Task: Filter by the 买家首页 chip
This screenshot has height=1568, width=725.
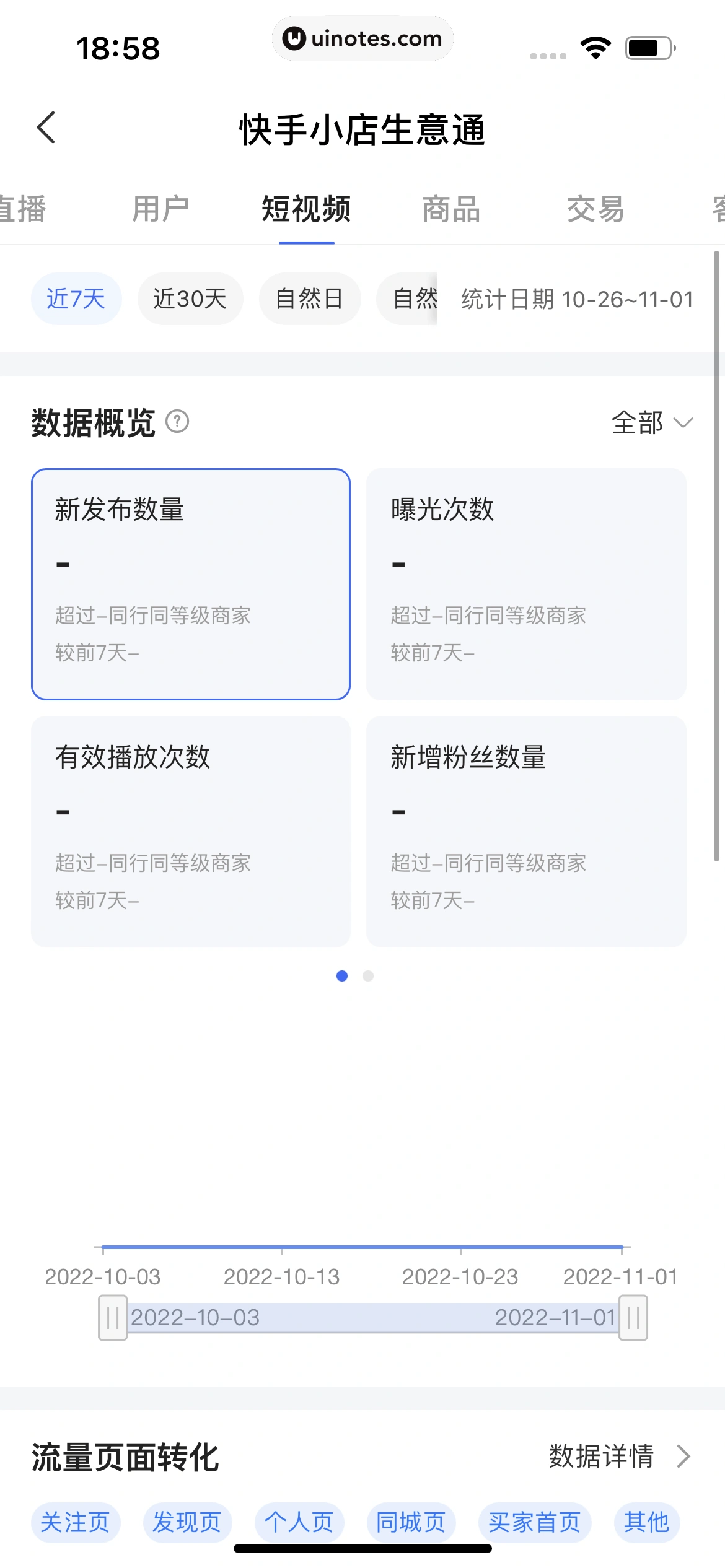Action: [535, 1522]
